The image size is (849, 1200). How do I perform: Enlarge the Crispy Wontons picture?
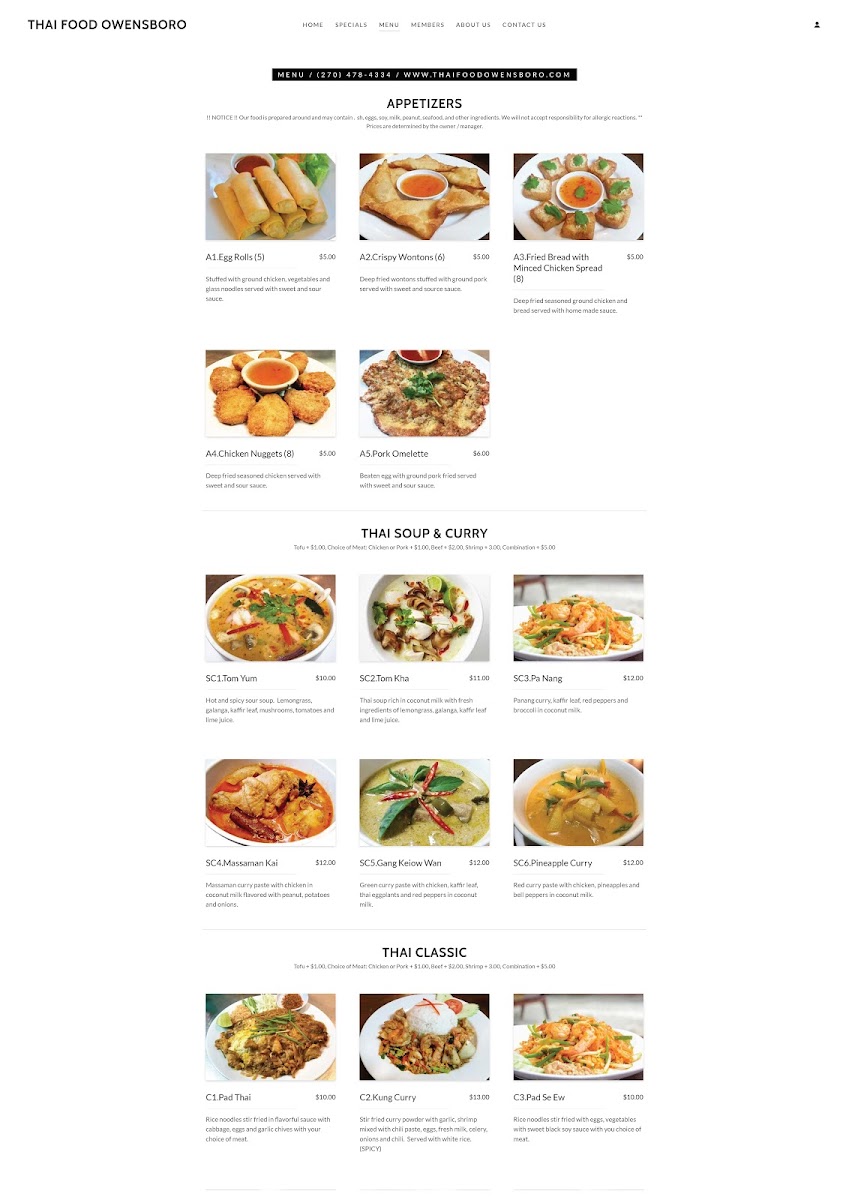424,197
